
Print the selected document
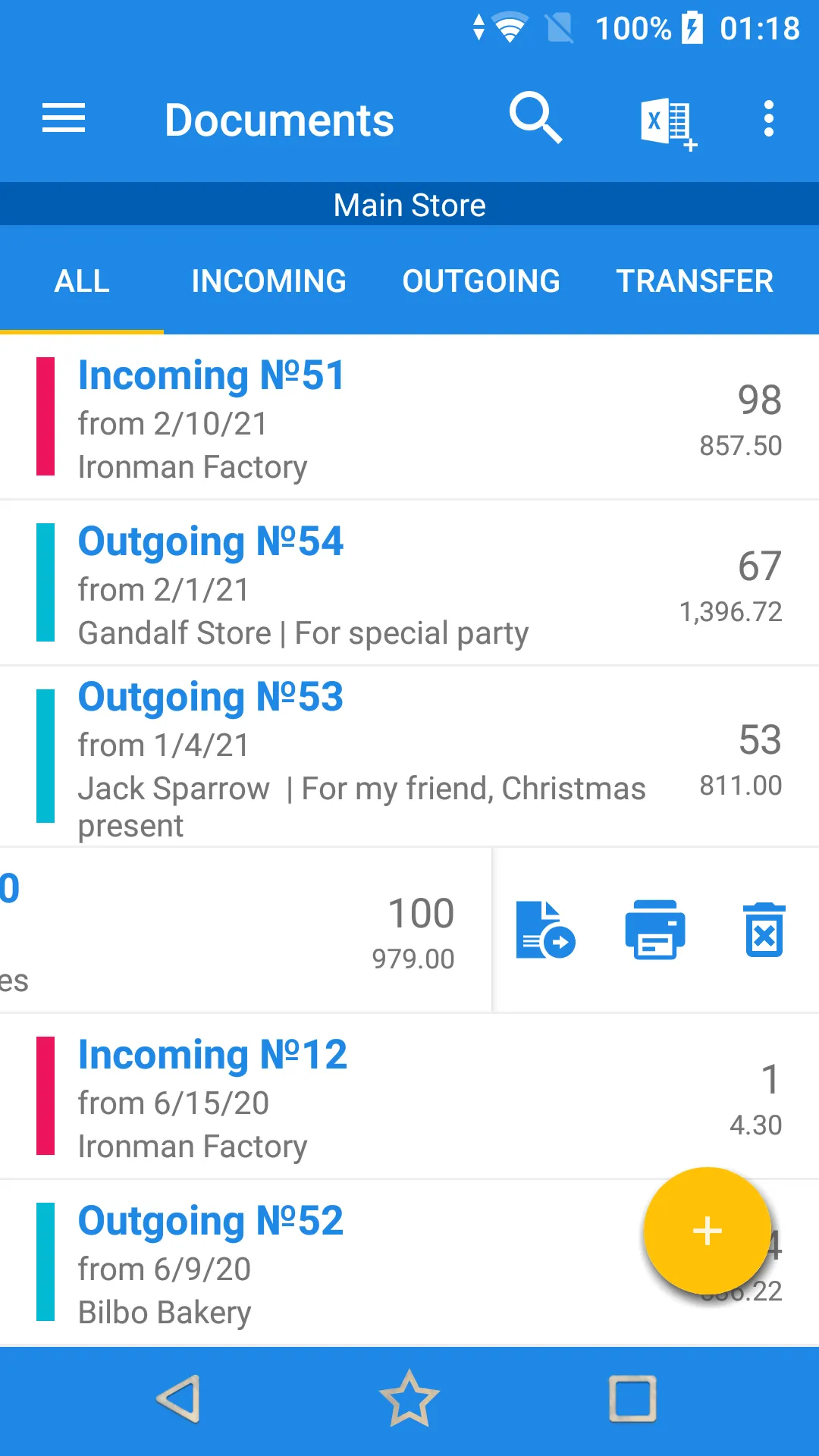[655, 931]
